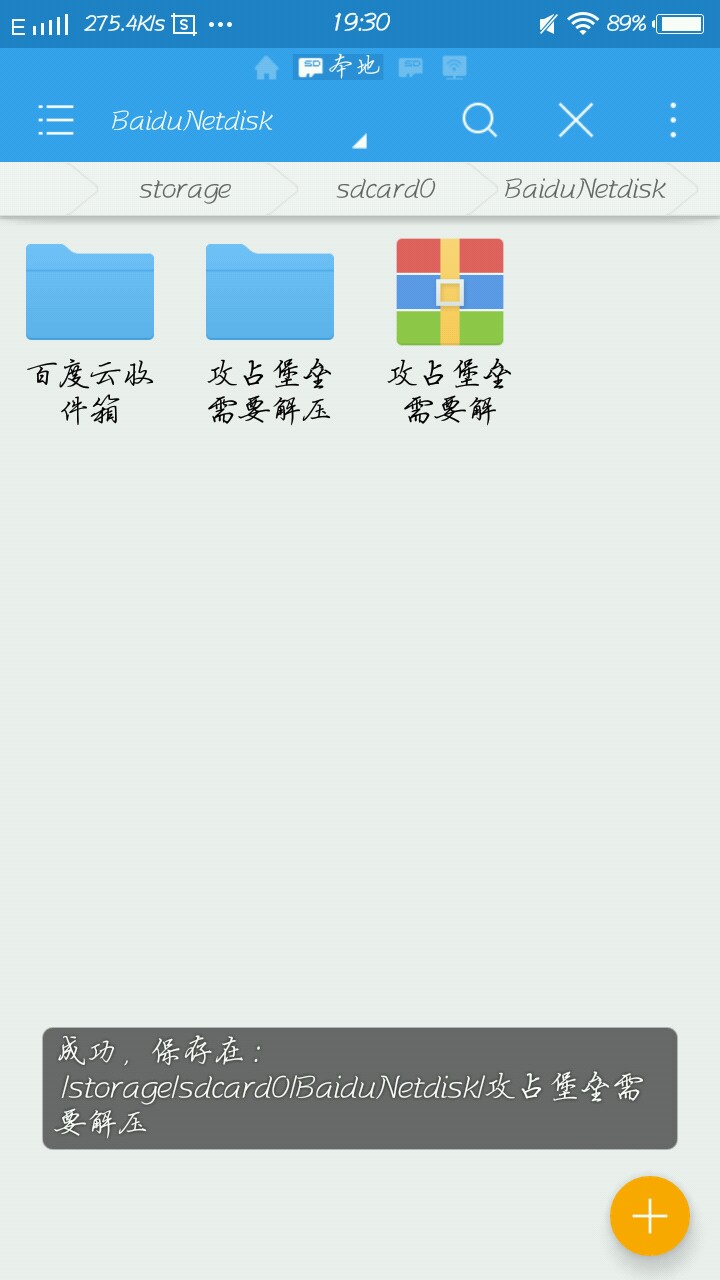Switch to the home window tab

266,68
